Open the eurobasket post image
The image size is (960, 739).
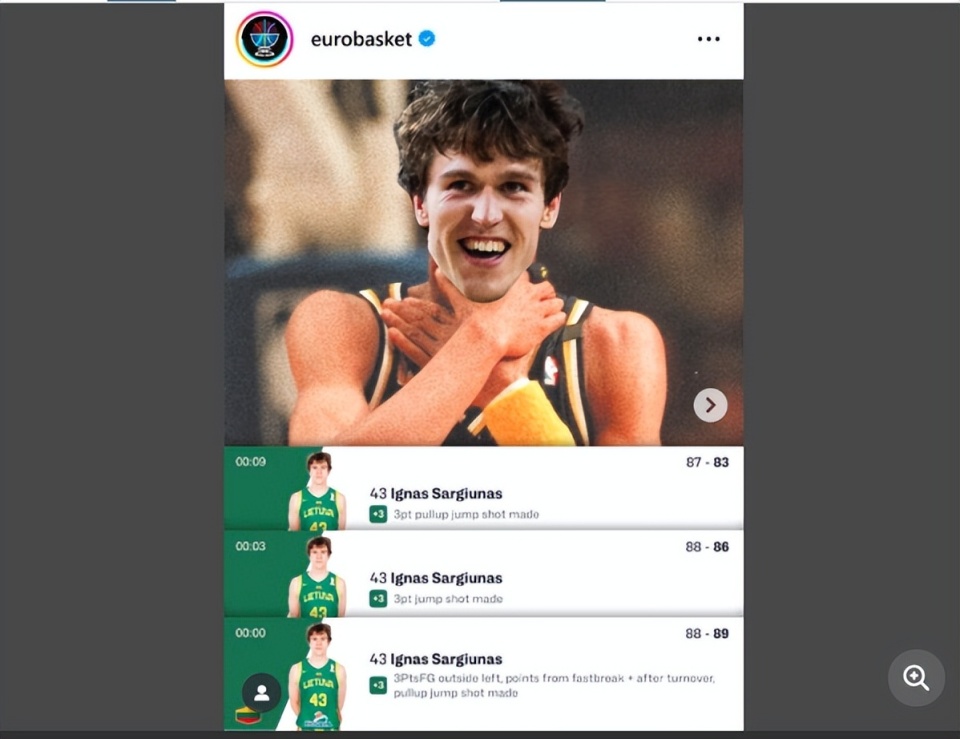(x=483, y=262)
